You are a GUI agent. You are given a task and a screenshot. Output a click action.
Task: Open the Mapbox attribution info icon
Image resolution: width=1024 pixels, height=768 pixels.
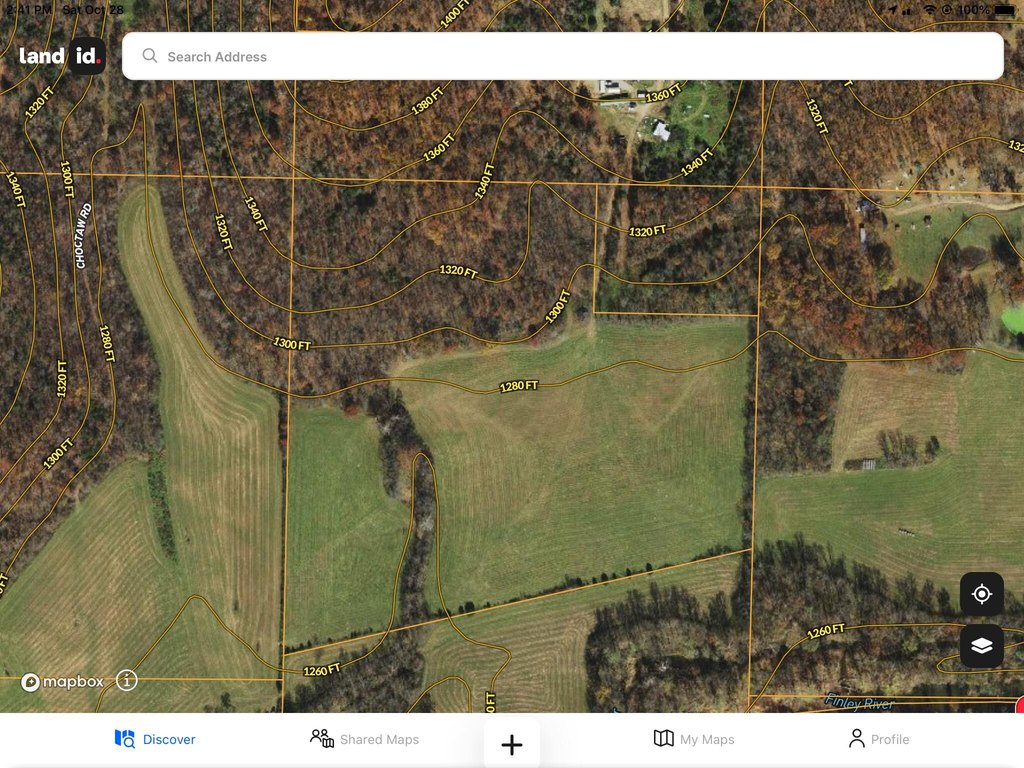point(126,681)
